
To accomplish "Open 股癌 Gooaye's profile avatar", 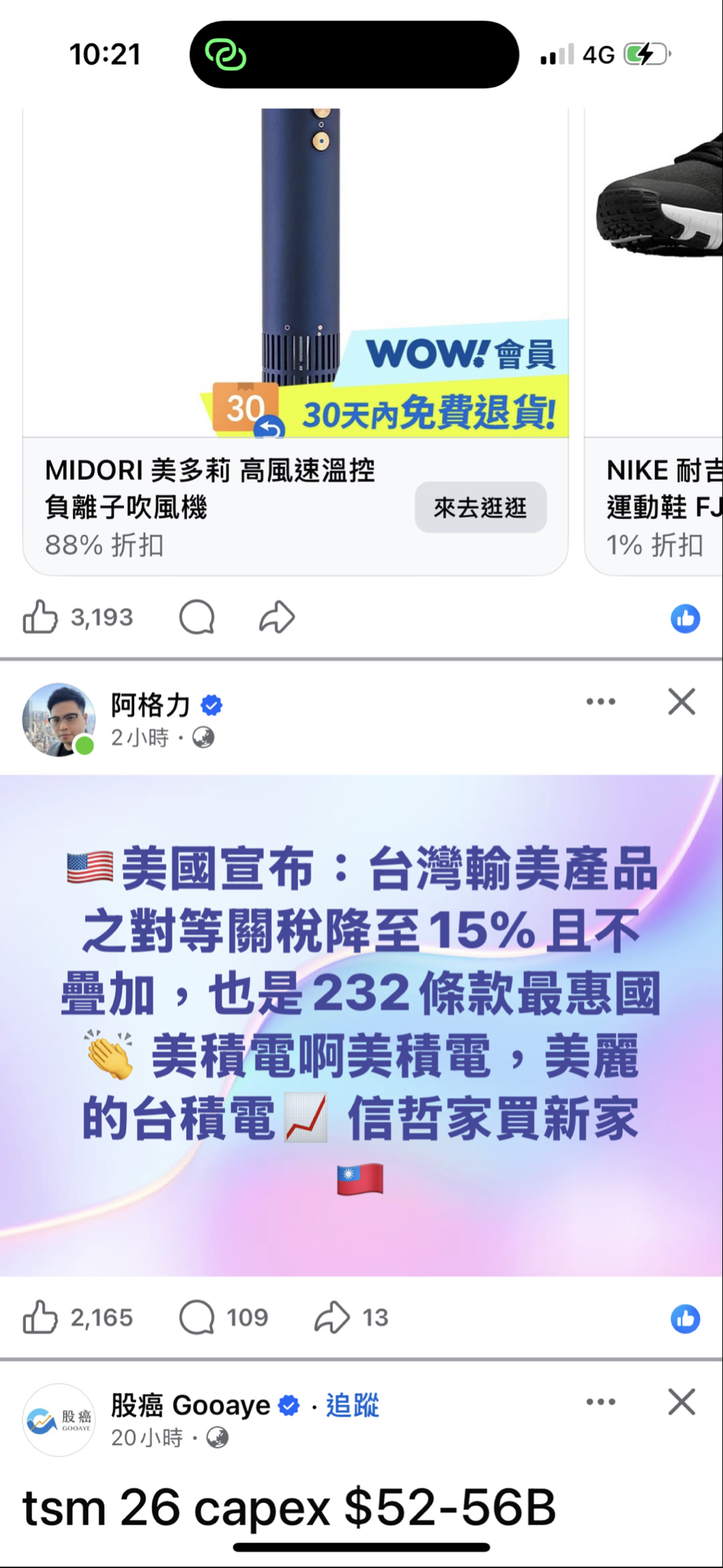I will tap(59, 1420).
